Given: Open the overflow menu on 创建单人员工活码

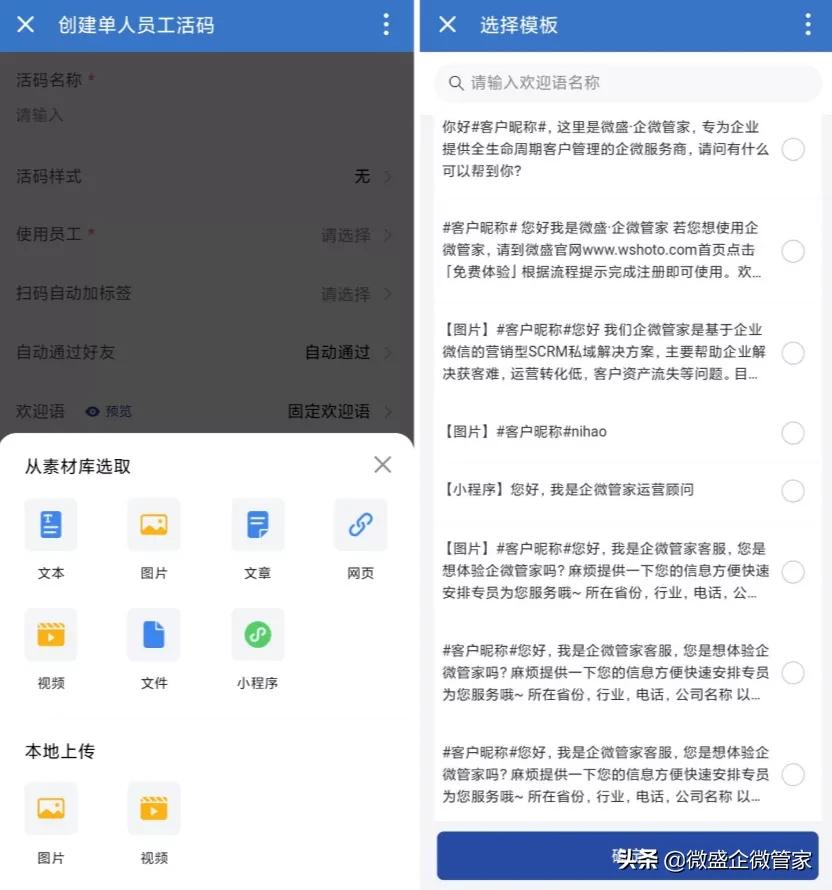Looking at the screenshot, I should 386,24.
